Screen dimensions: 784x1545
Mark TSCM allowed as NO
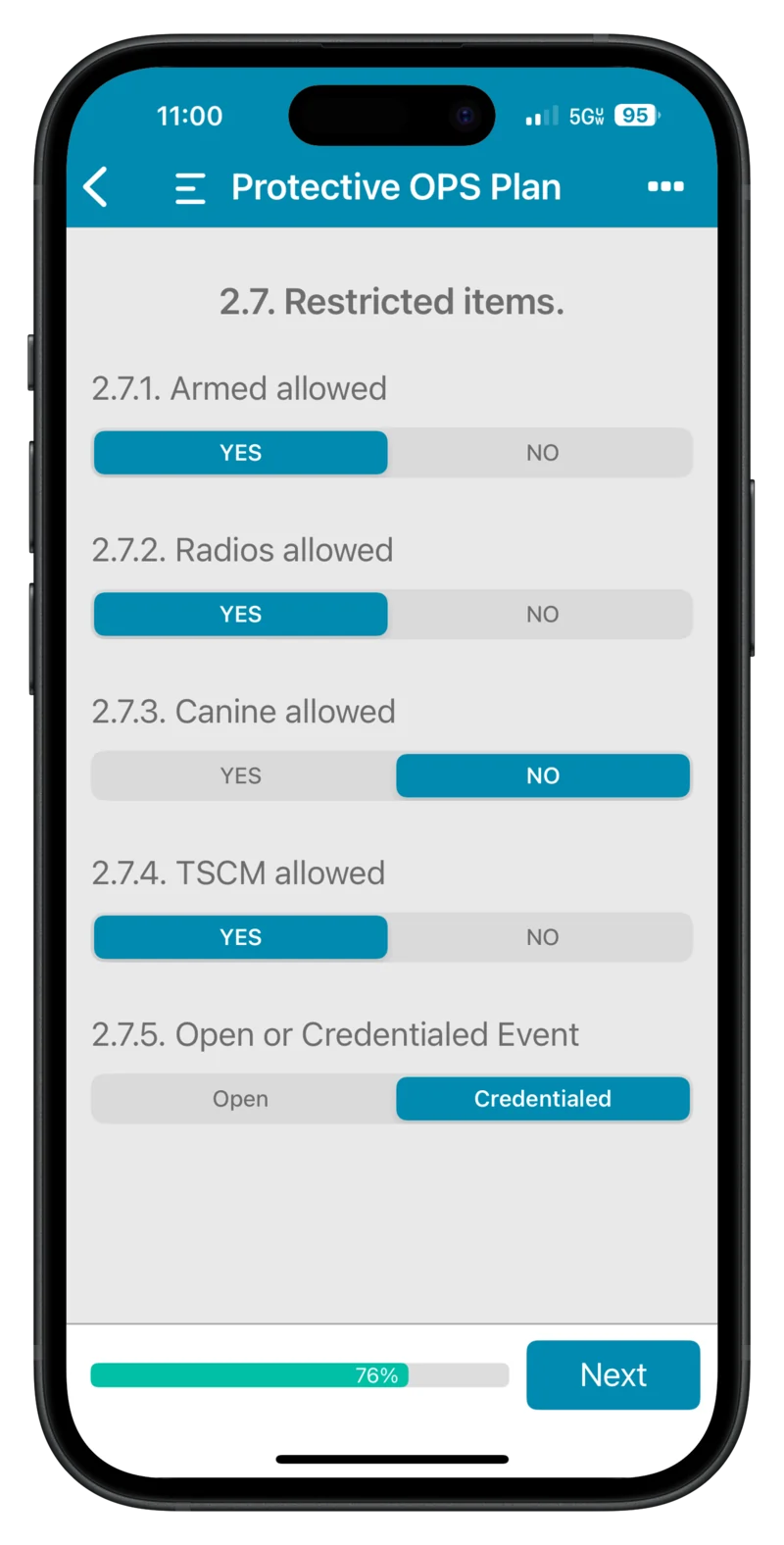point(542,937)
